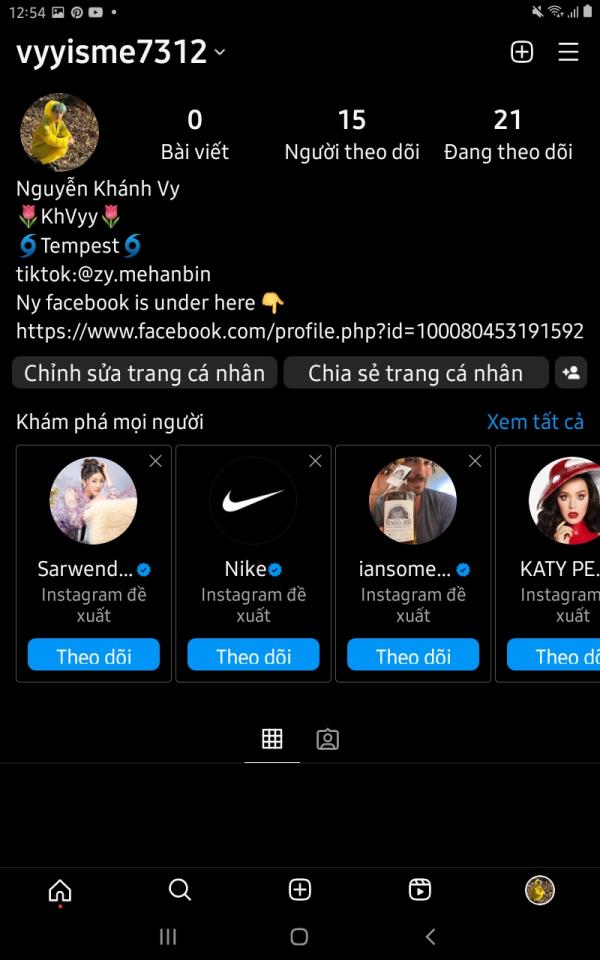Open the profile picture
The width and height of the screenshot is (600, 960).
pos(60,133)
